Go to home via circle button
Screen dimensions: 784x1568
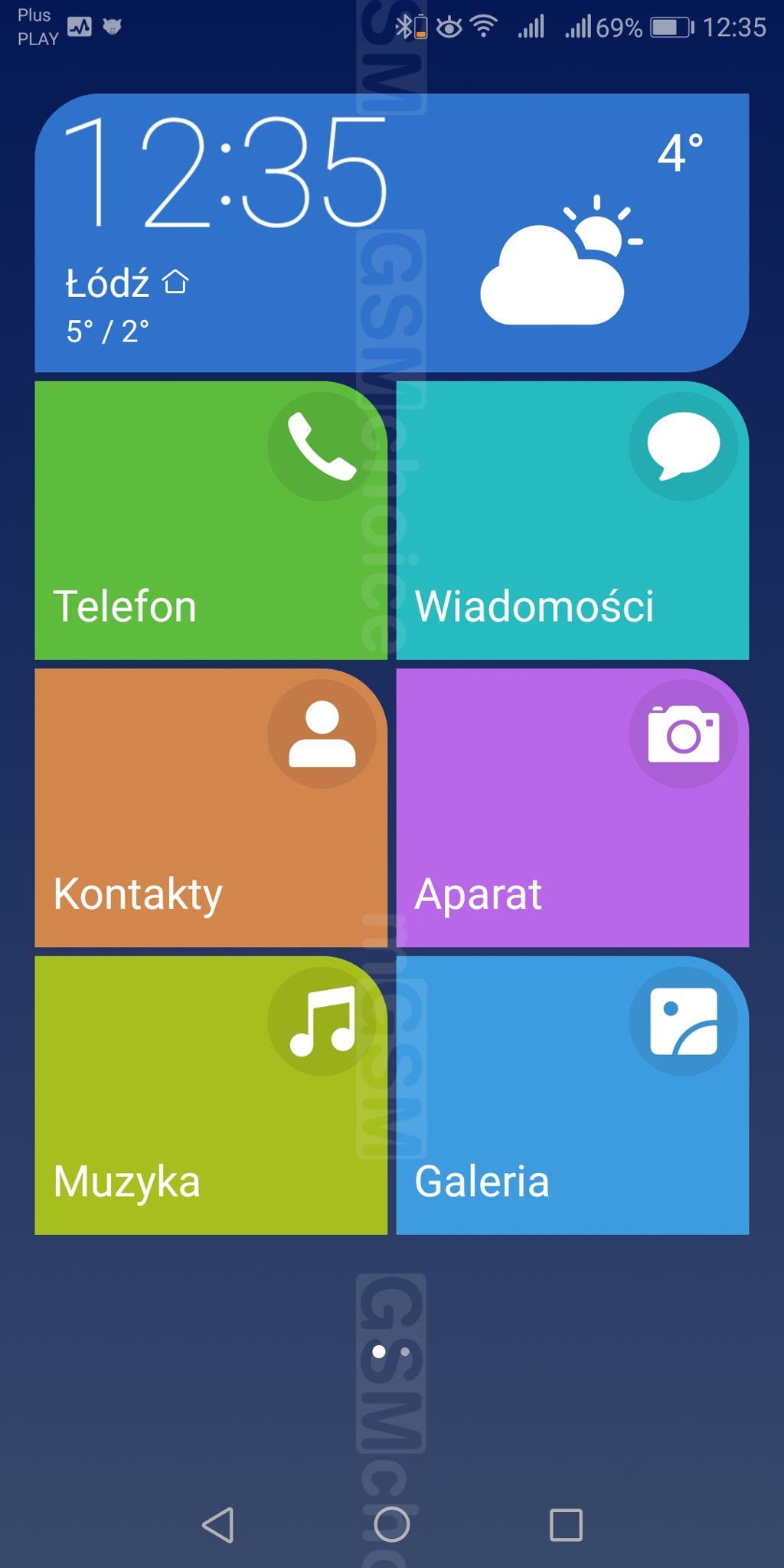pyautogui.click(x=392, y=1525)
